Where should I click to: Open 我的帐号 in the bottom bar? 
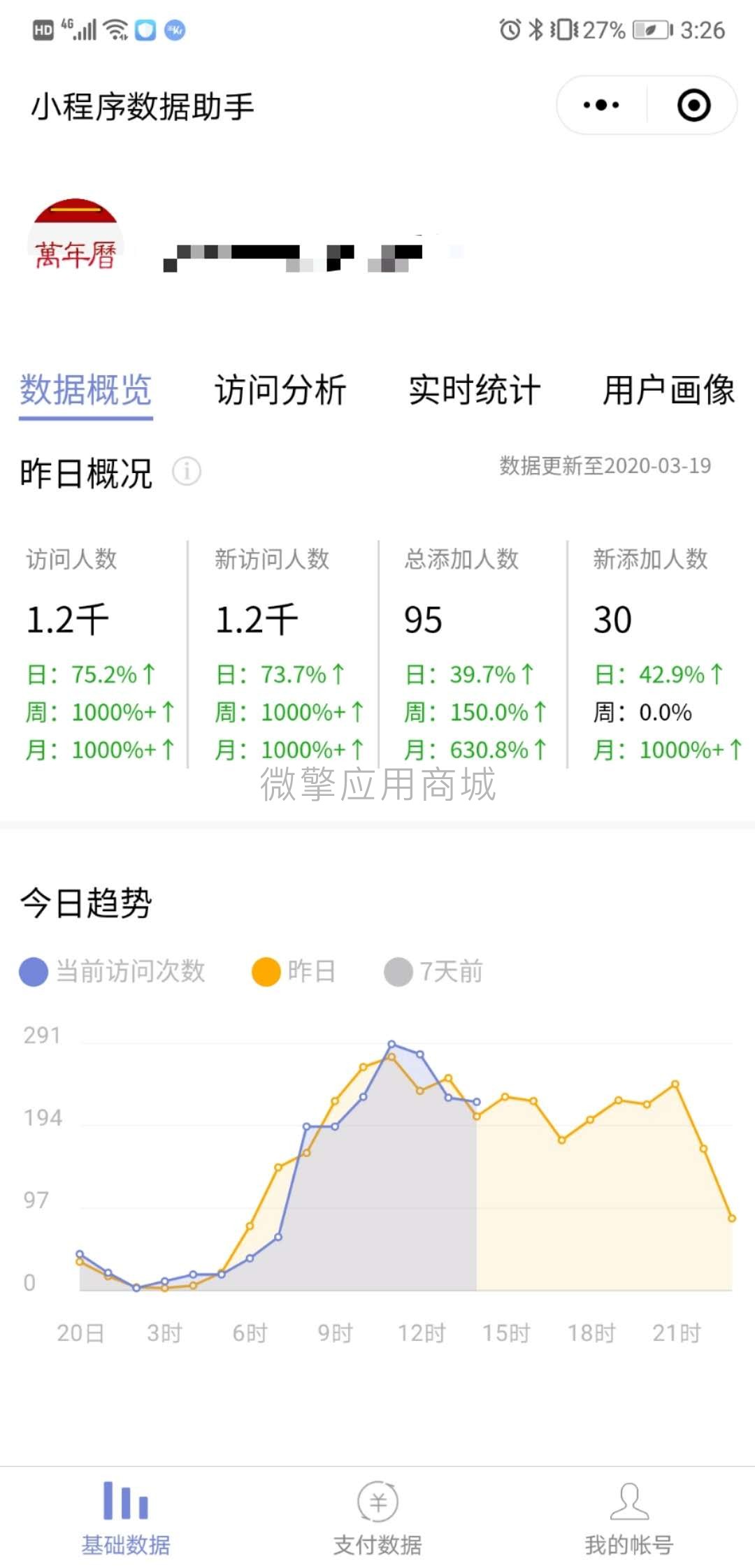point(629,1516)
